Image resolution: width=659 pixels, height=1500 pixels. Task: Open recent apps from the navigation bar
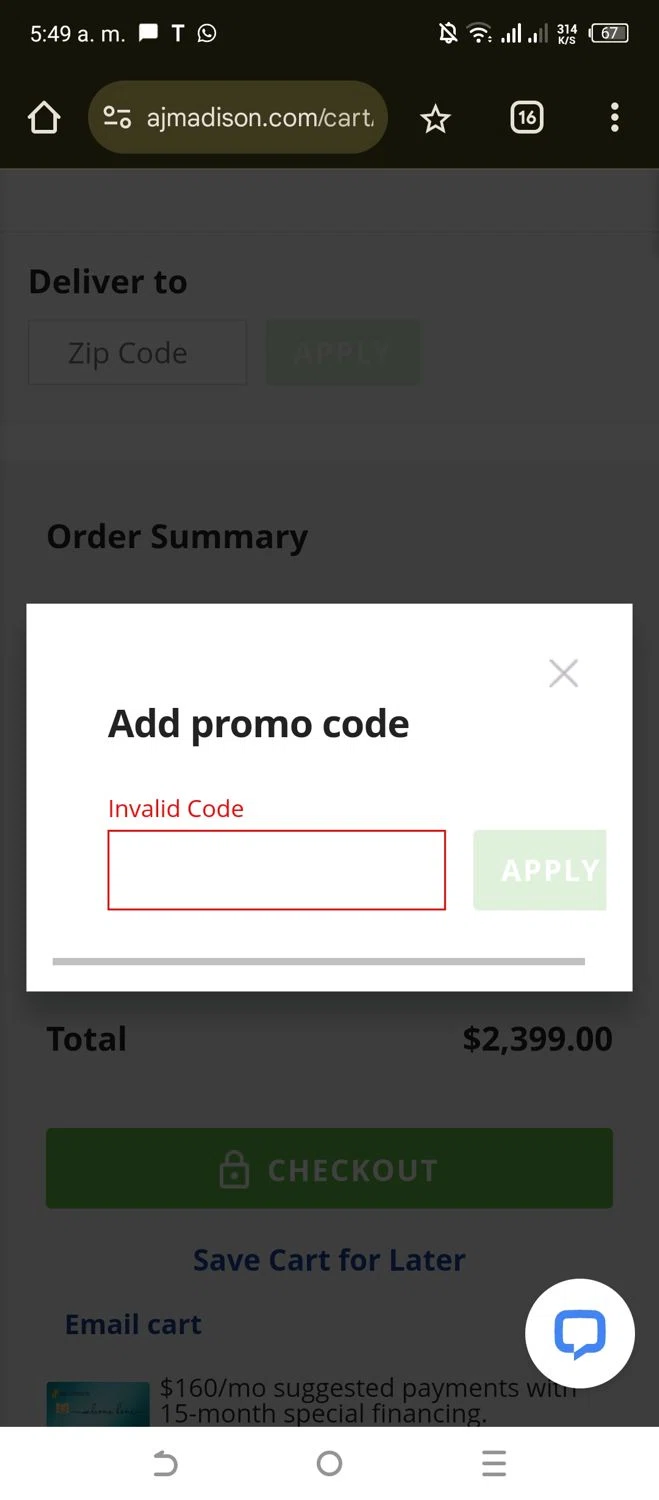click(494, 1465)
